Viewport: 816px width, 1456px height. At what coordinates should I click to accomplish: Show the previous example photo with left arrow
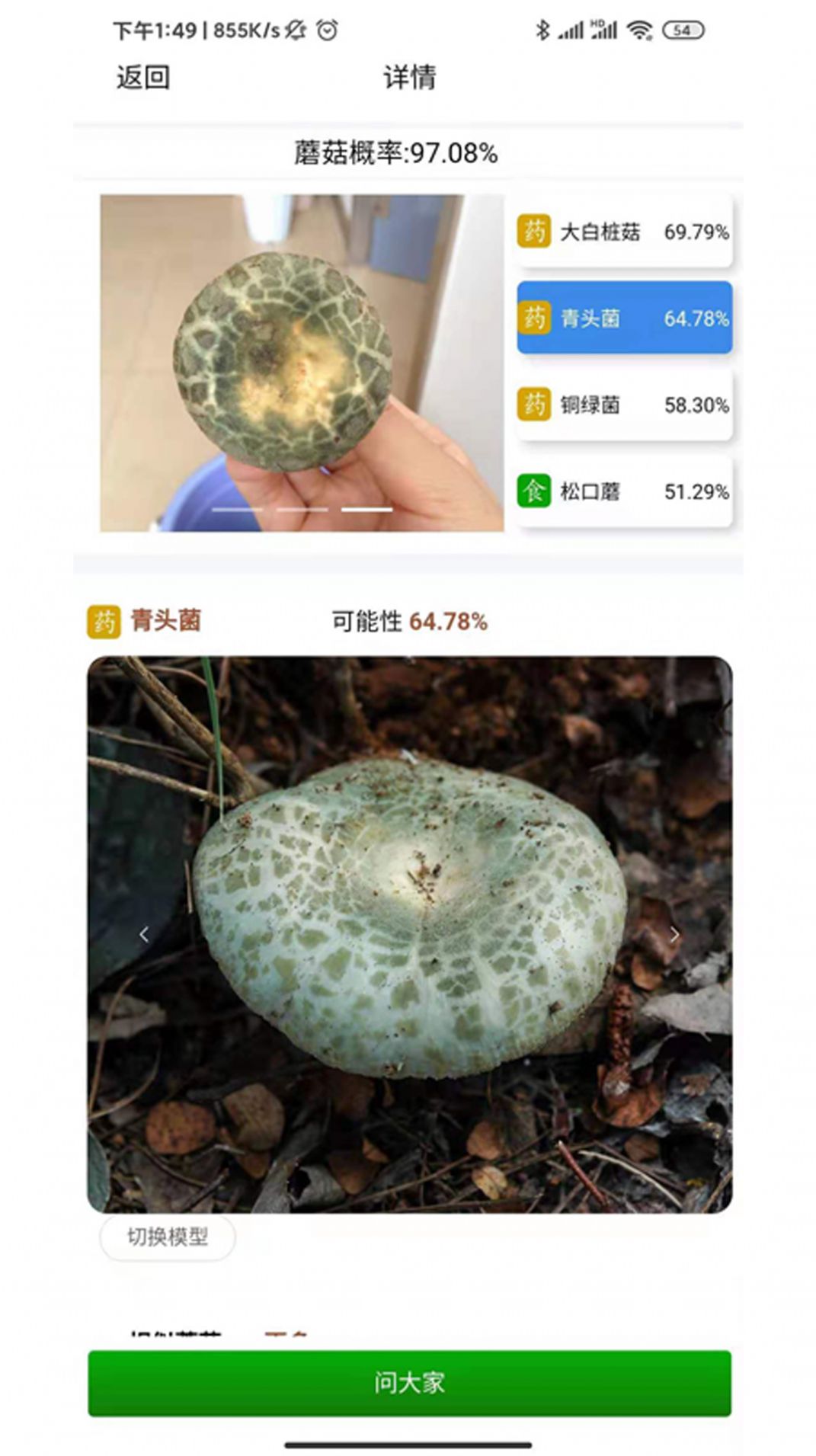click(x=146, y=933)
